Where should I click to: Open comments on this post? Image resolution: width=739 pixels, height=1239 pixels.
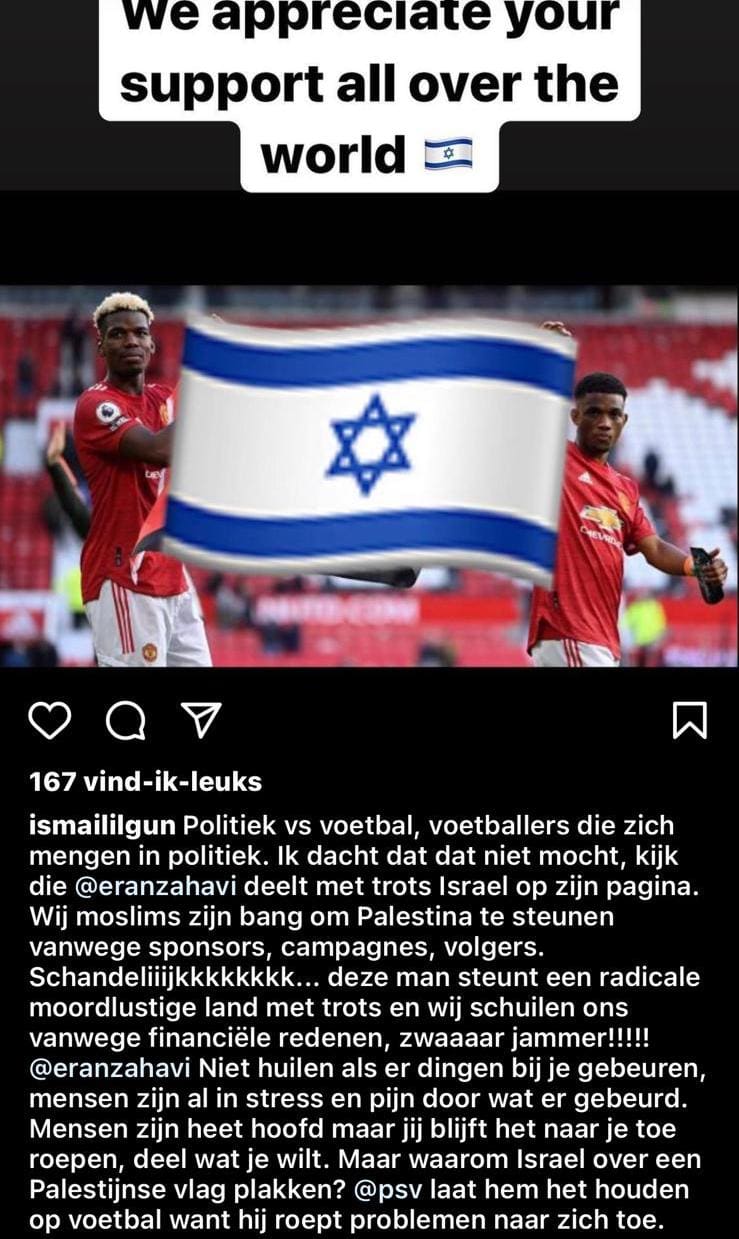[x=126, y=720]
